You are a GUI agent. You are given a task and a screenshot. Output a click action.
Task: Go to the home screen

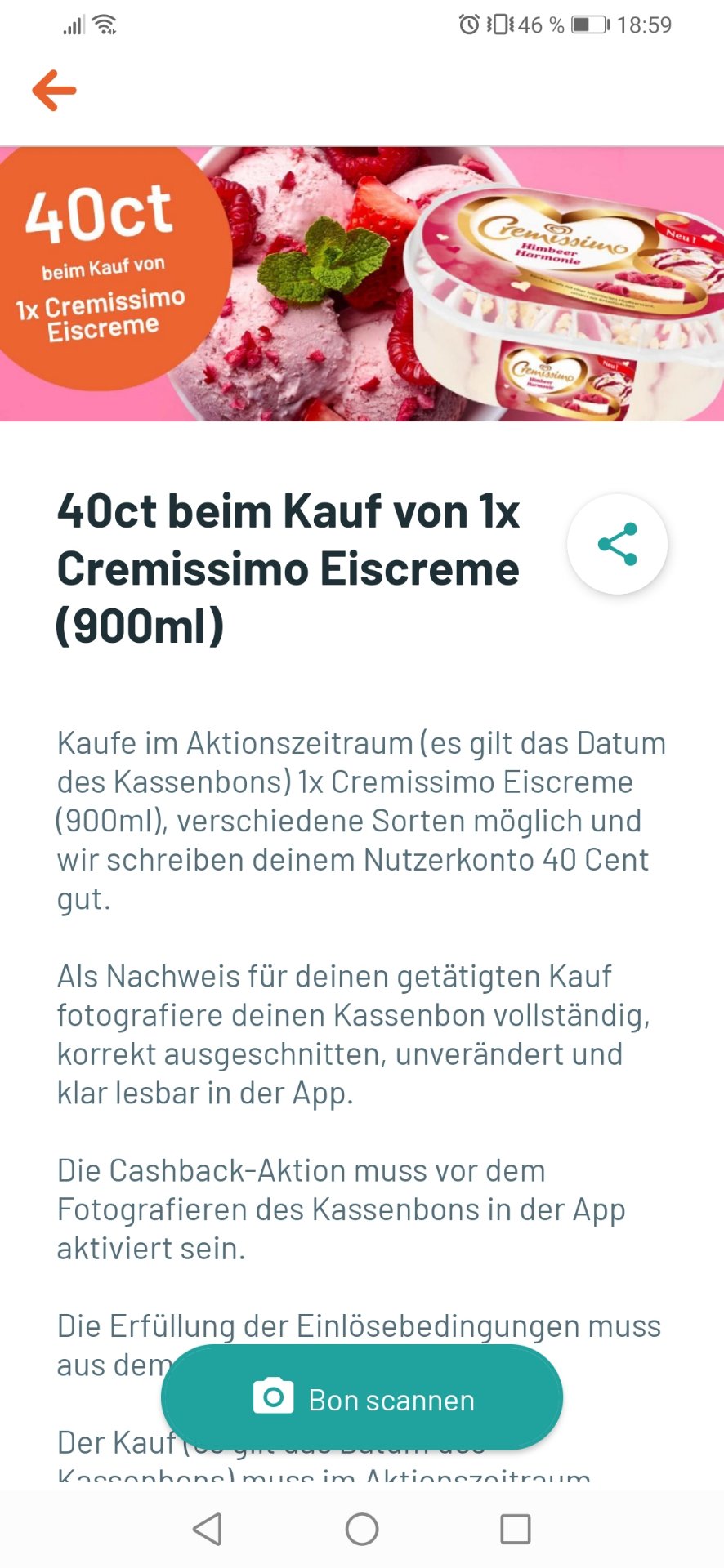point(362,1529)
